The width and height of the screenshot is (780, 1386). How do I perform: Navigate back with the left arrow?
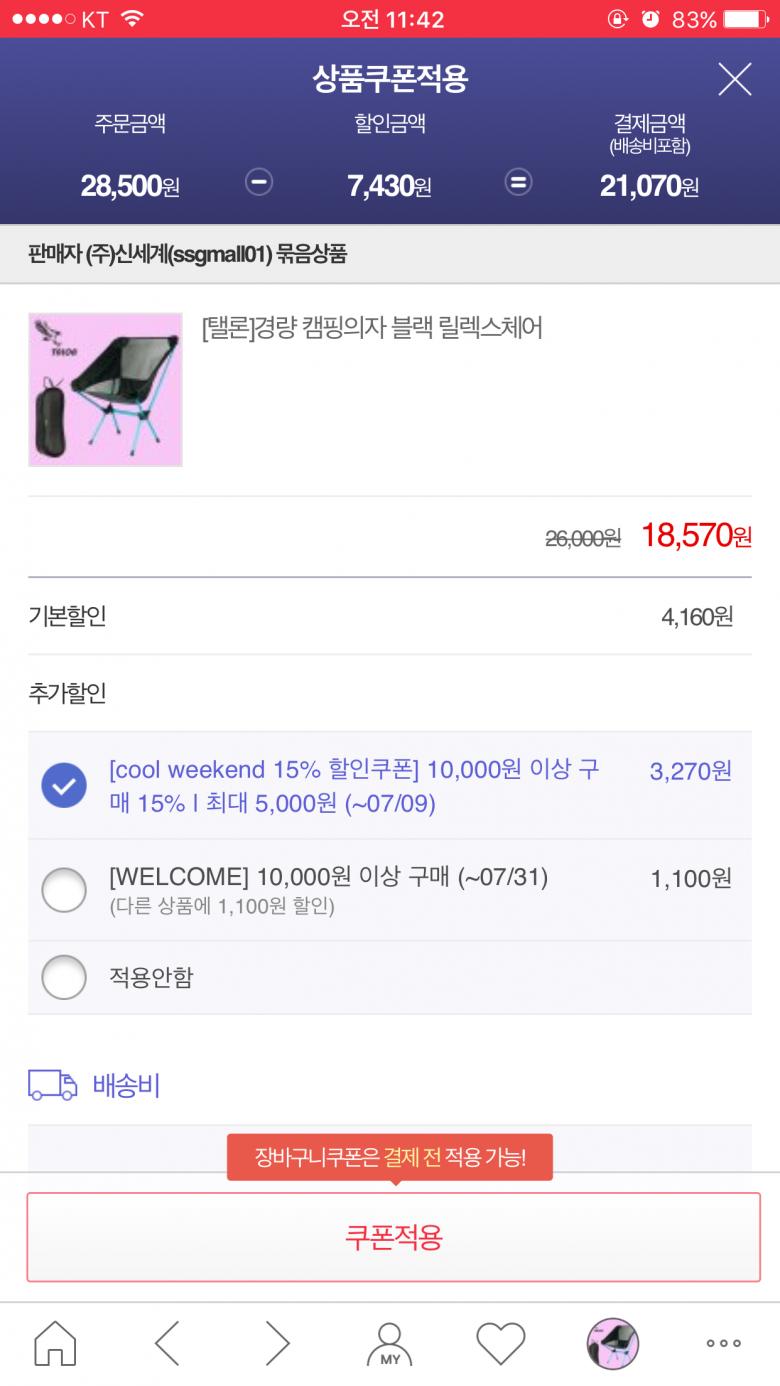167,1343
